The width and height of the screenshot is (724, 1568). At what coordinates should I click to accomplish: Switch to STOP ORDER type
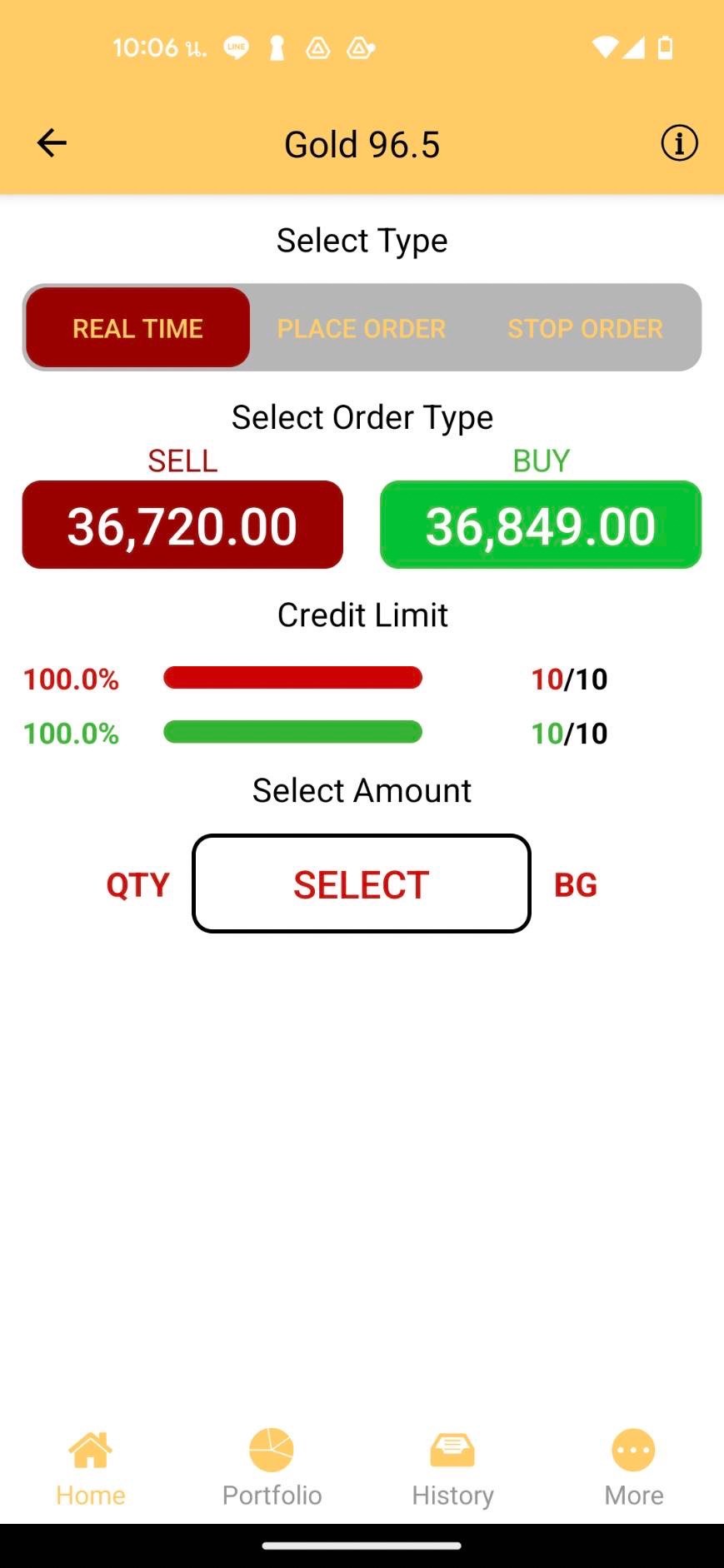point(585,328)
